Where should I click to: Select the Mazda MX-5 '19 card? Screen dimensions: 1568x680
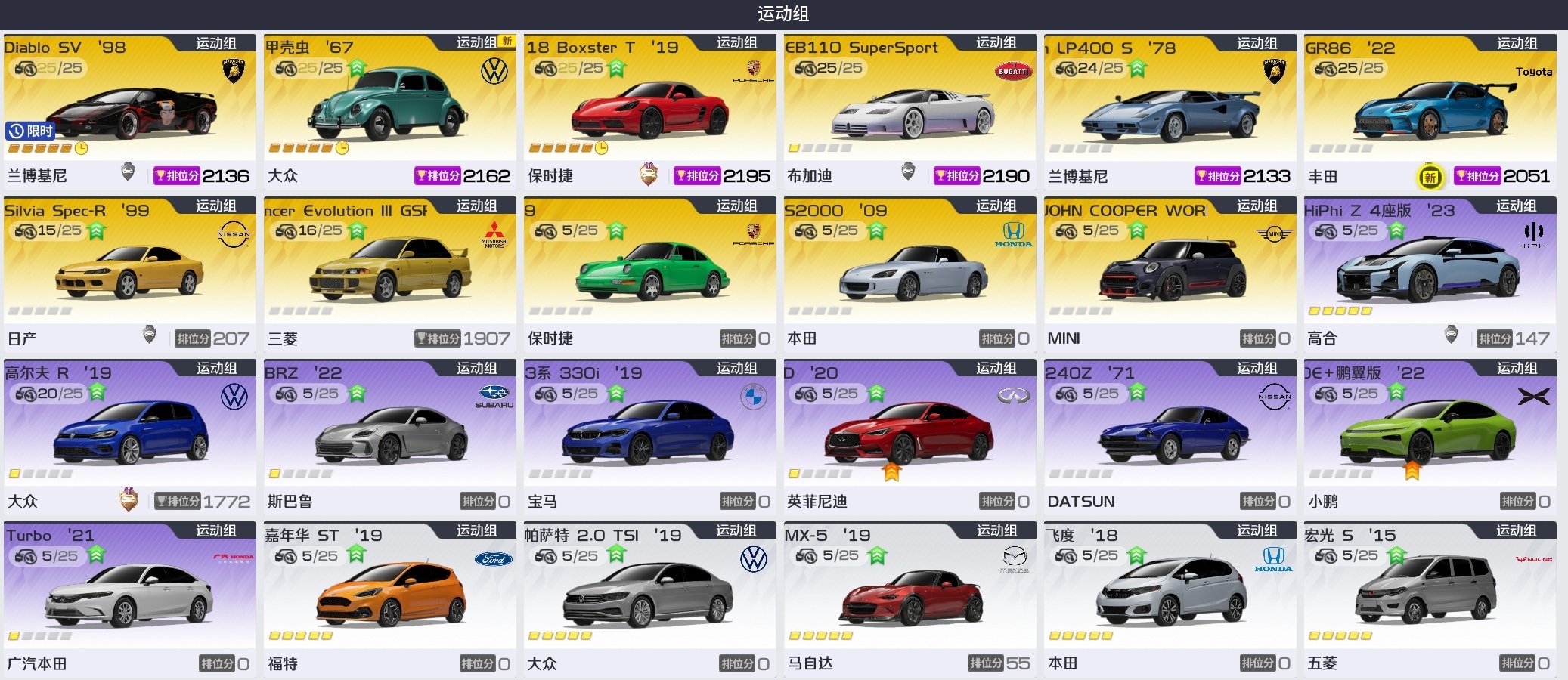click(x=909, y=597)
